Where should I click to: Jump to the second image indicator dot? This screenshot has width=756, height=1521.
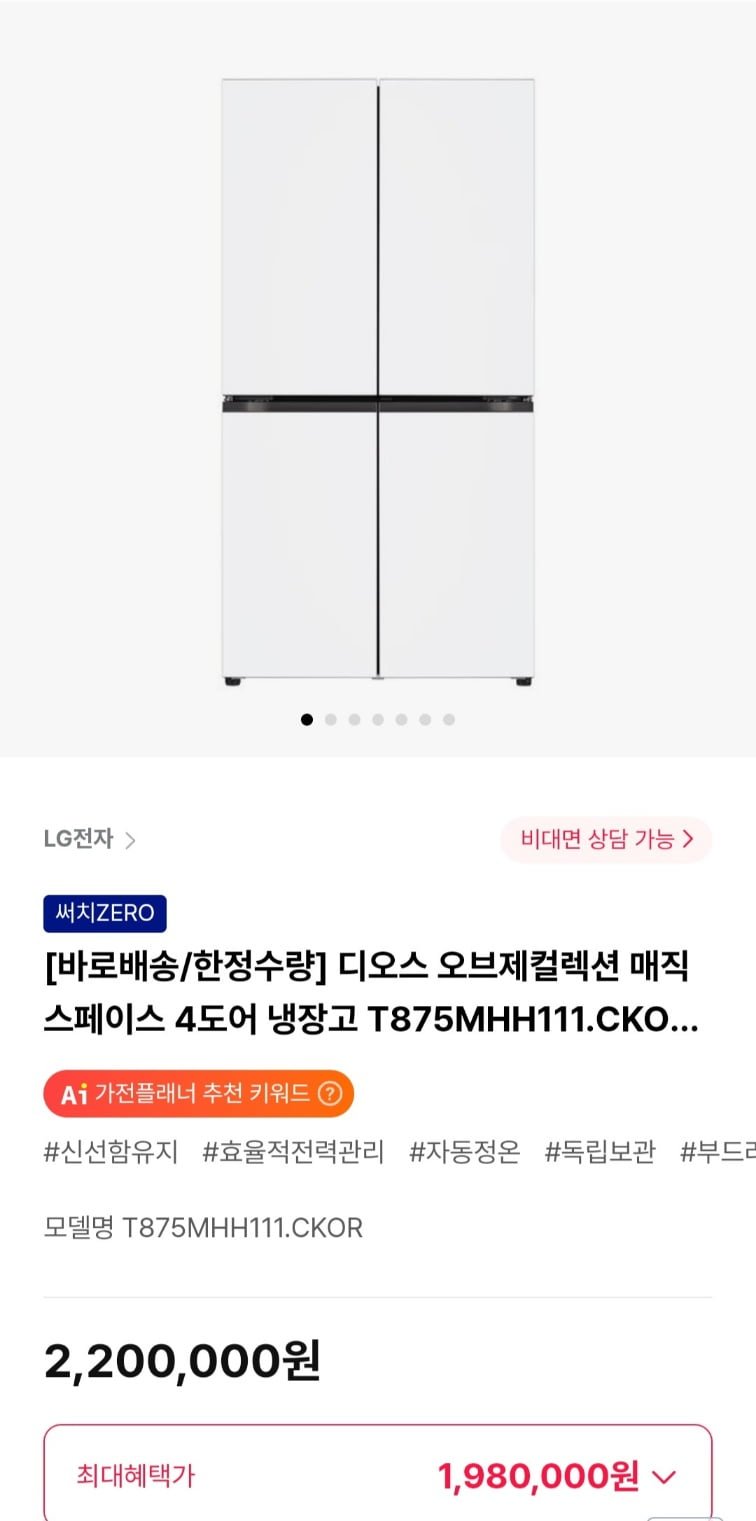330,719
